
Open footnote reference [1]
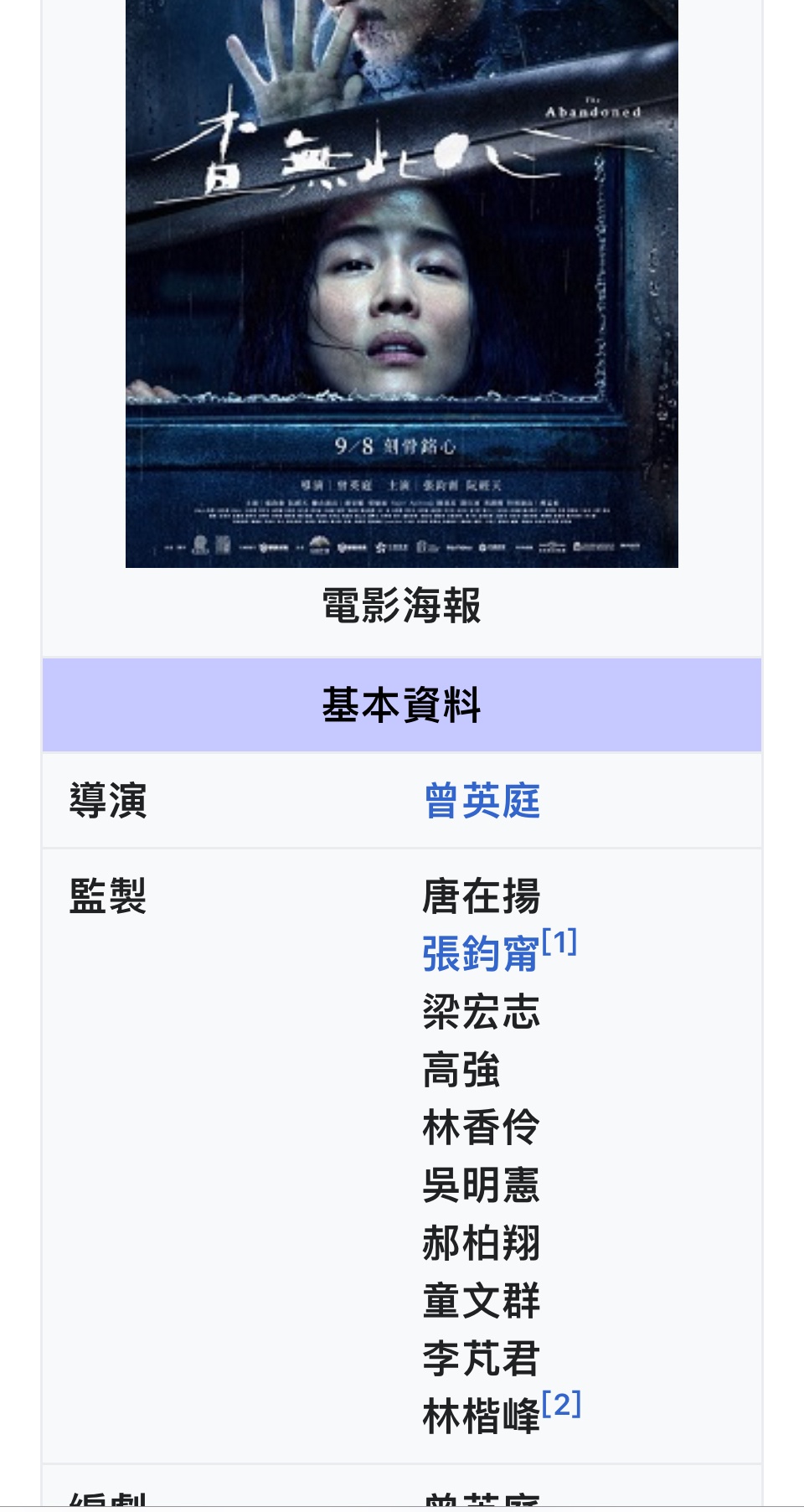pyautogui.click(x=559, y=943)
